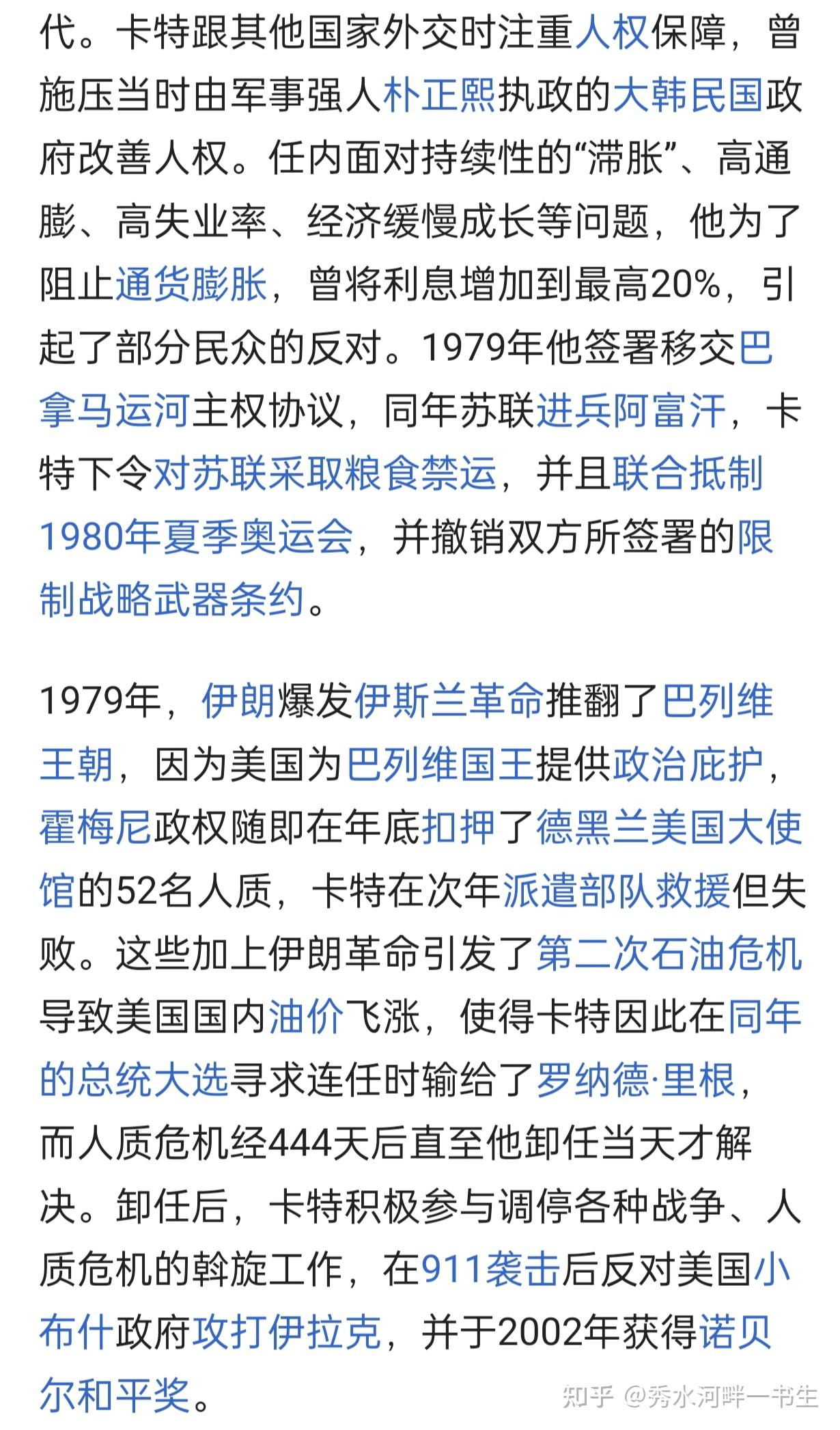Open the 攻打伊拉克 link

click(287, 1332)
